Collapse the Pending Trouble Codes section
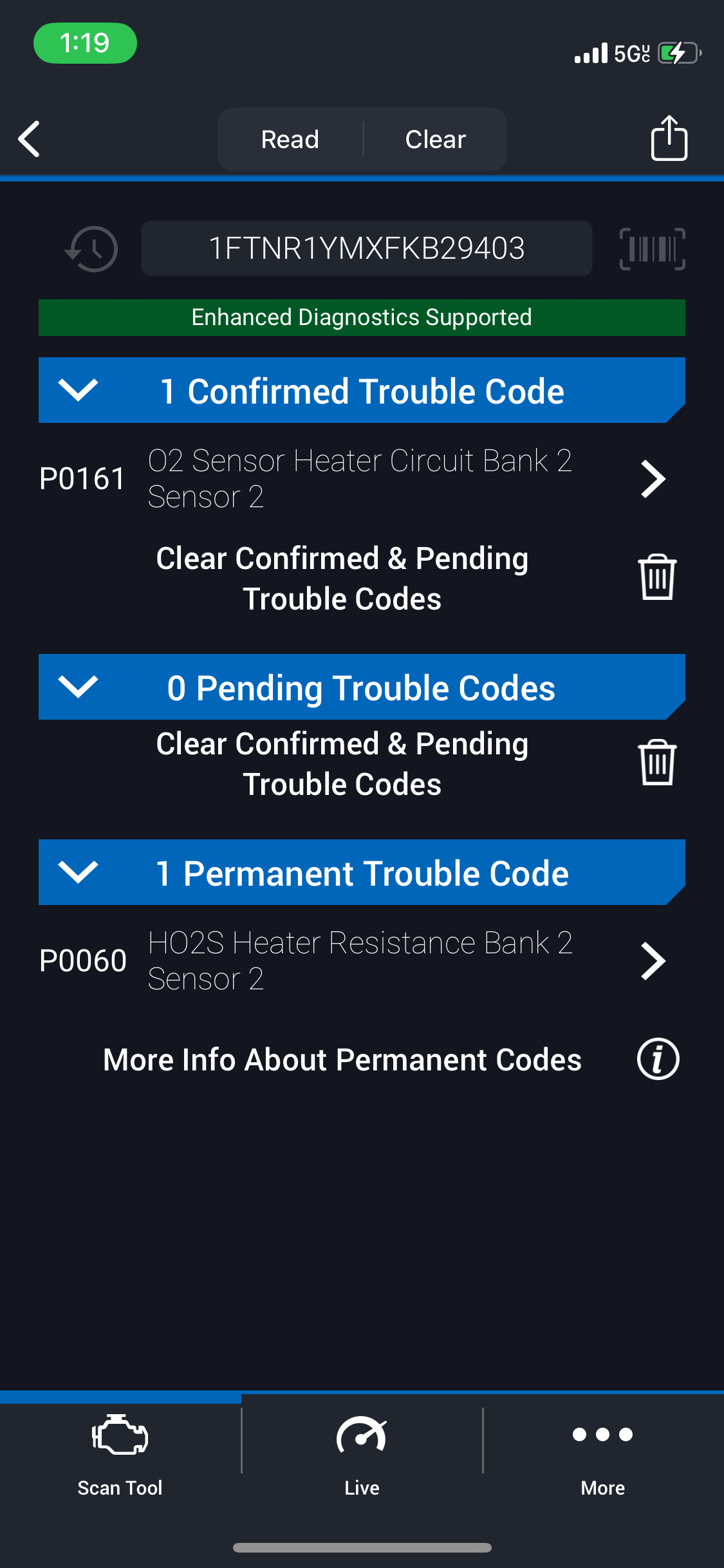This screenshot has width=724, height=1568. click(x=362, y=687)
